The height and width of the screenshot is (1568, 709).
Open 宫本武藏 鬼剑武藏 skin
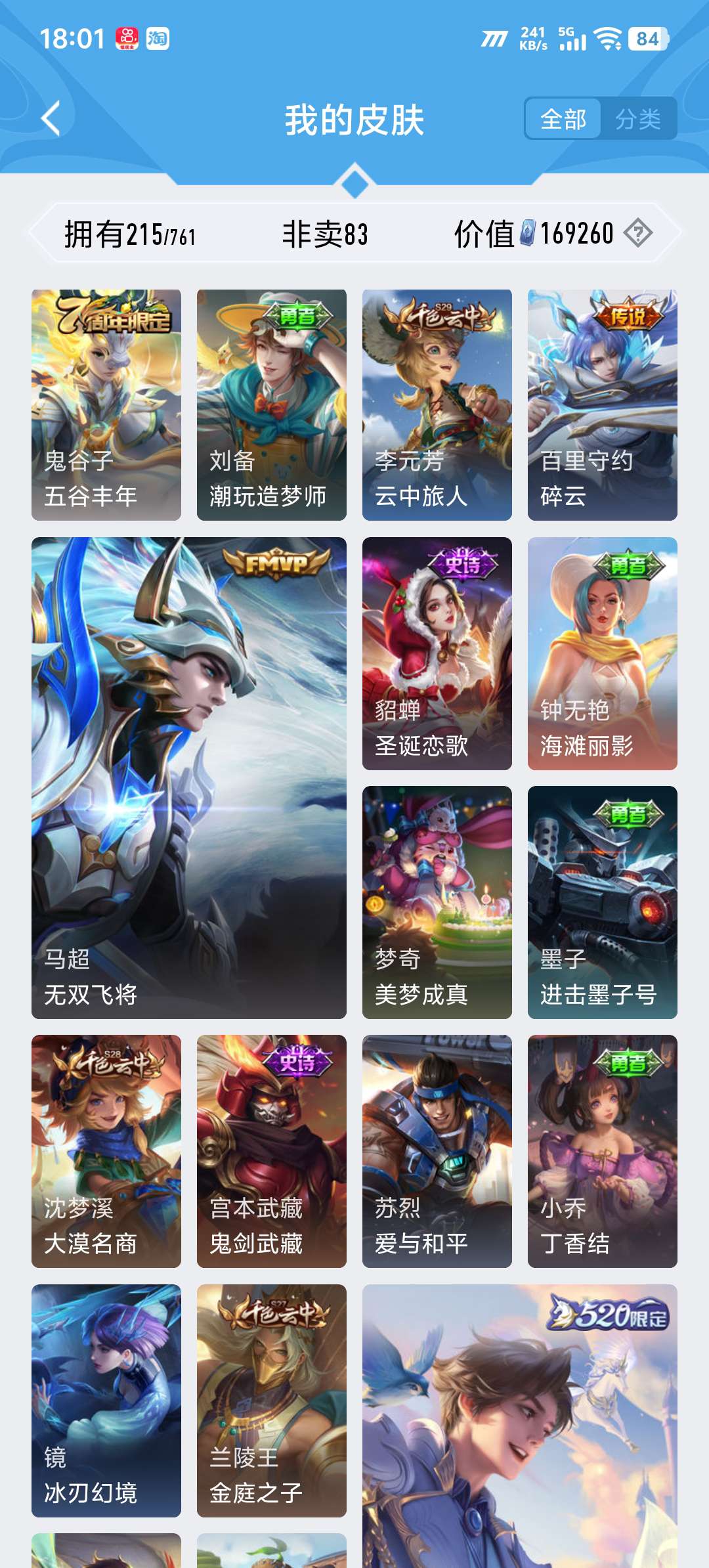pos(272,1151)
